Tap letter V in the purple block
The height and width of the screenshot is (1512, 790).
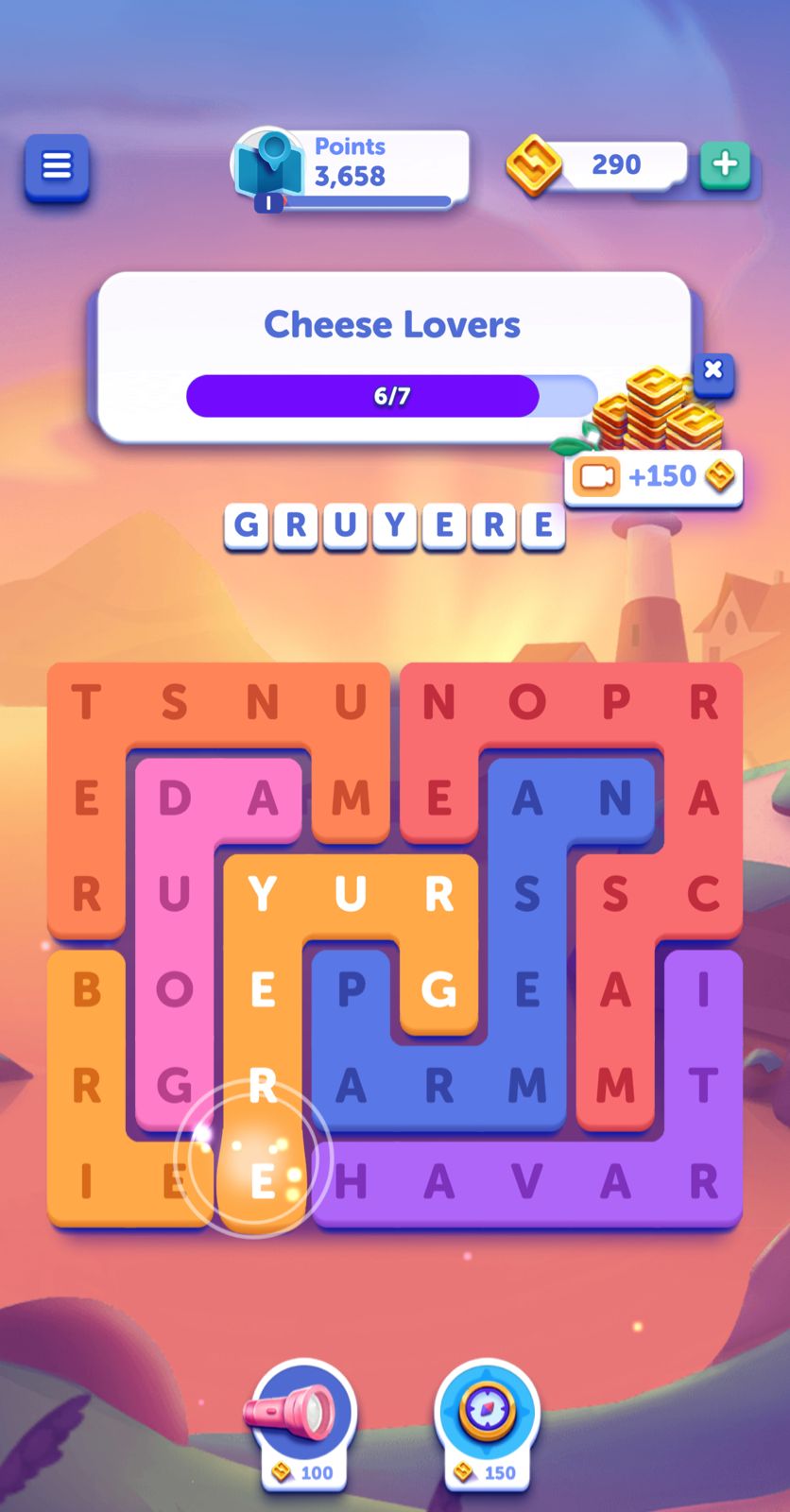coord(527,1181)
